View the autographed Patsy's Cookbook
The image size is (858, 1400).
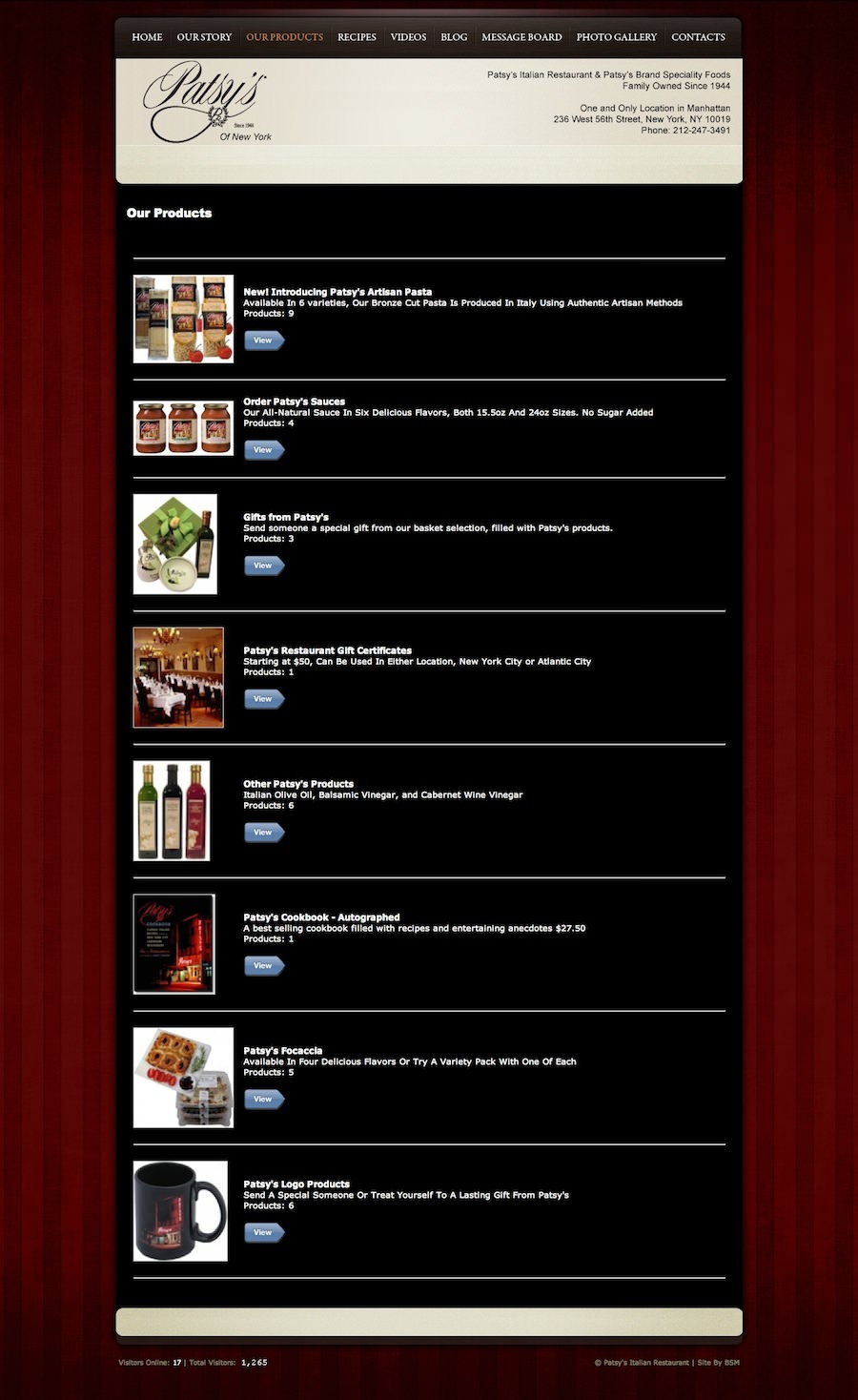(x=264, y=966)
